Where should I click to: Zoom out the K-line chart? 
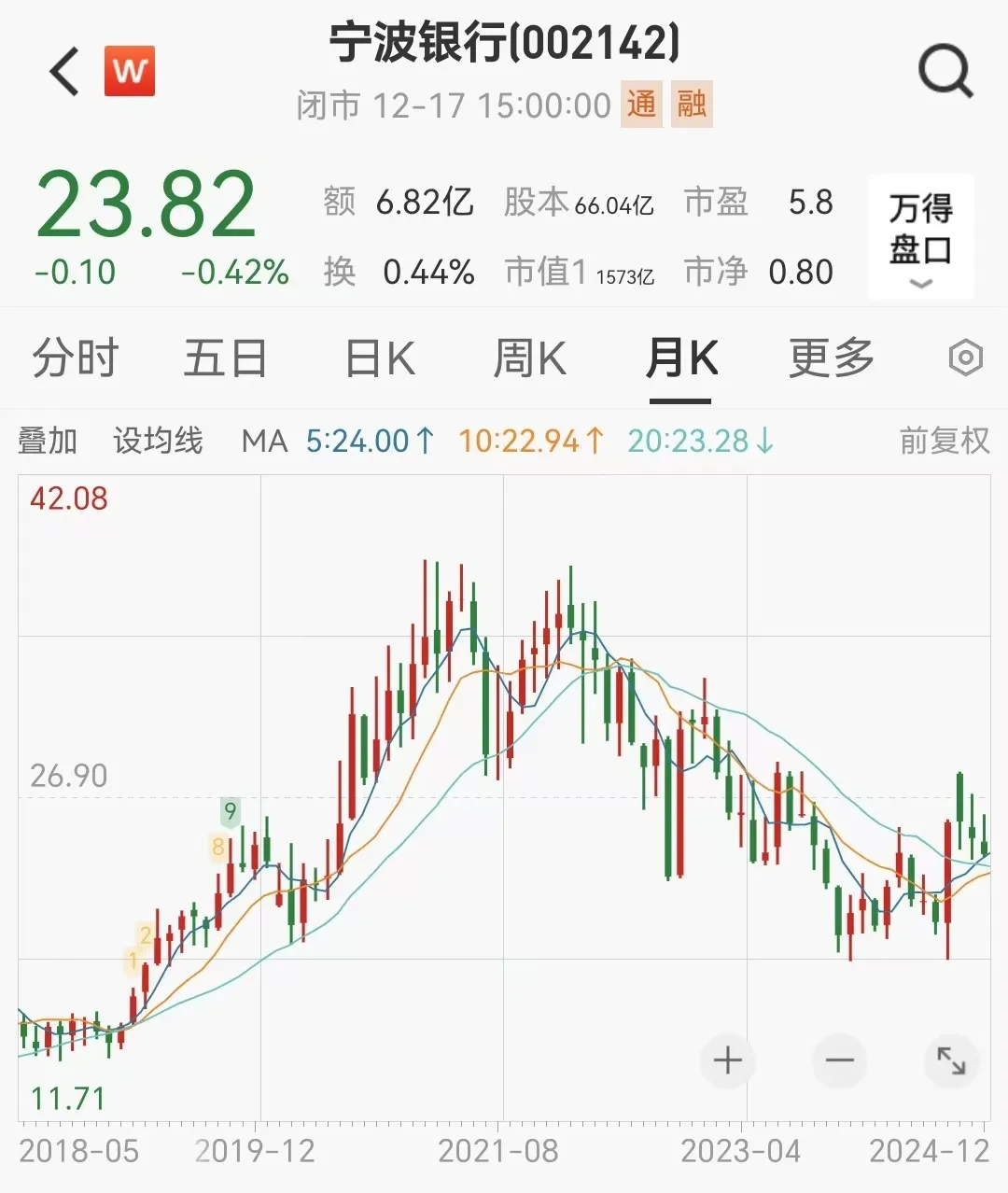click(x=839, y=1060)
